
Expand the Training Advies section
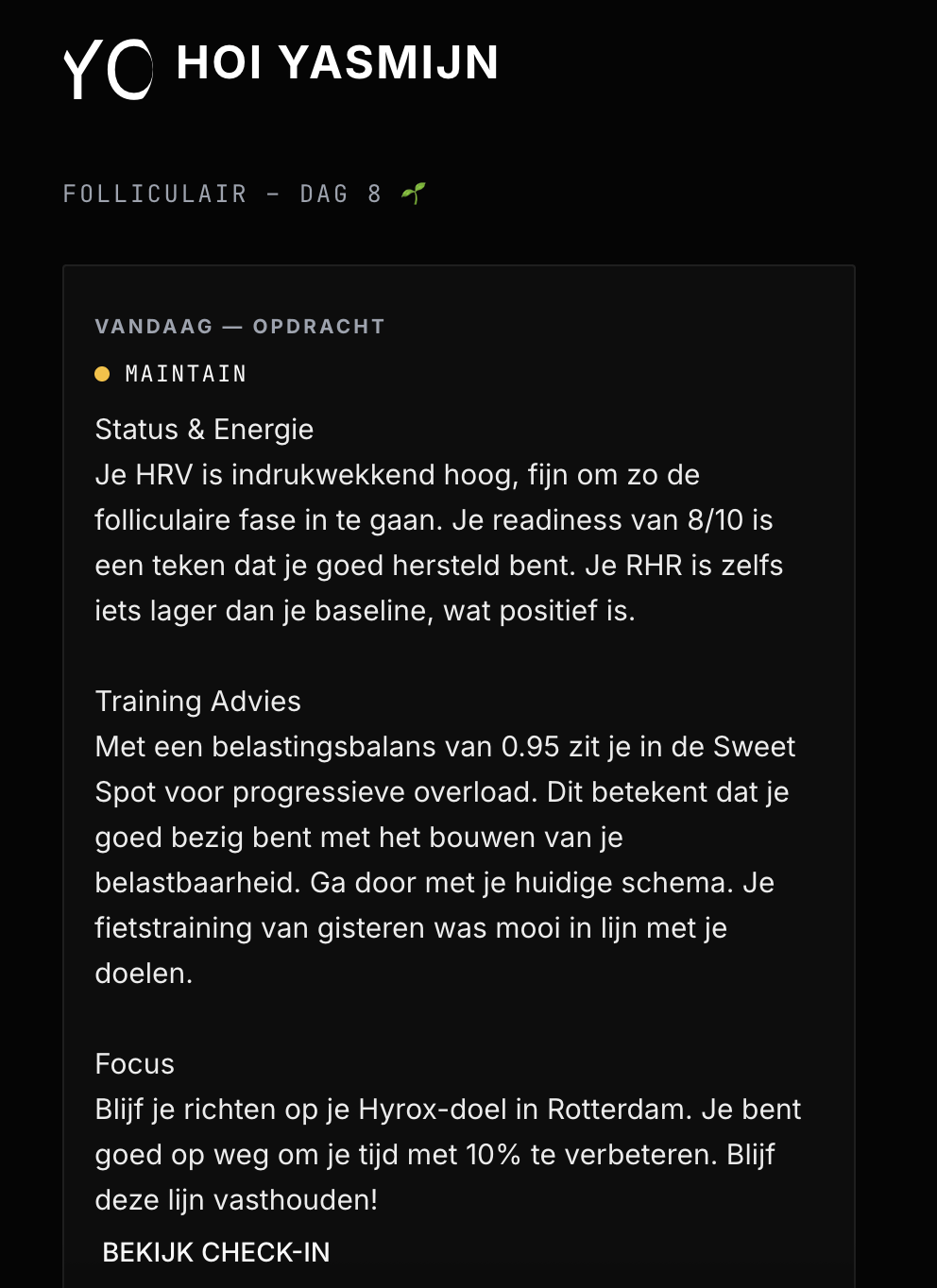point(197,701)
